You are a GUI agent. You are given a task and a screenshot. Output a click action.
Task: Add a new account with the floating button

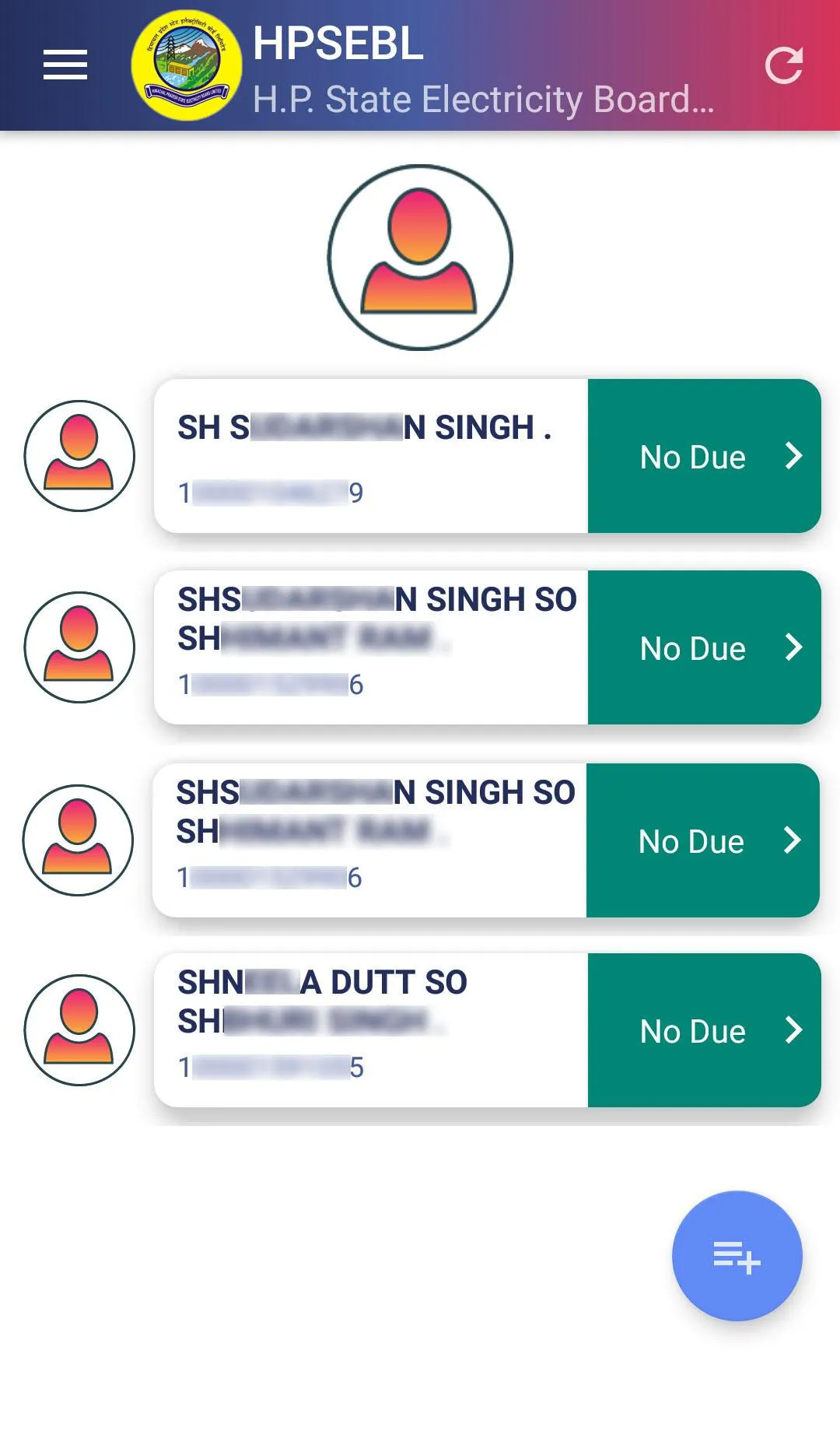coord(737,1255)
